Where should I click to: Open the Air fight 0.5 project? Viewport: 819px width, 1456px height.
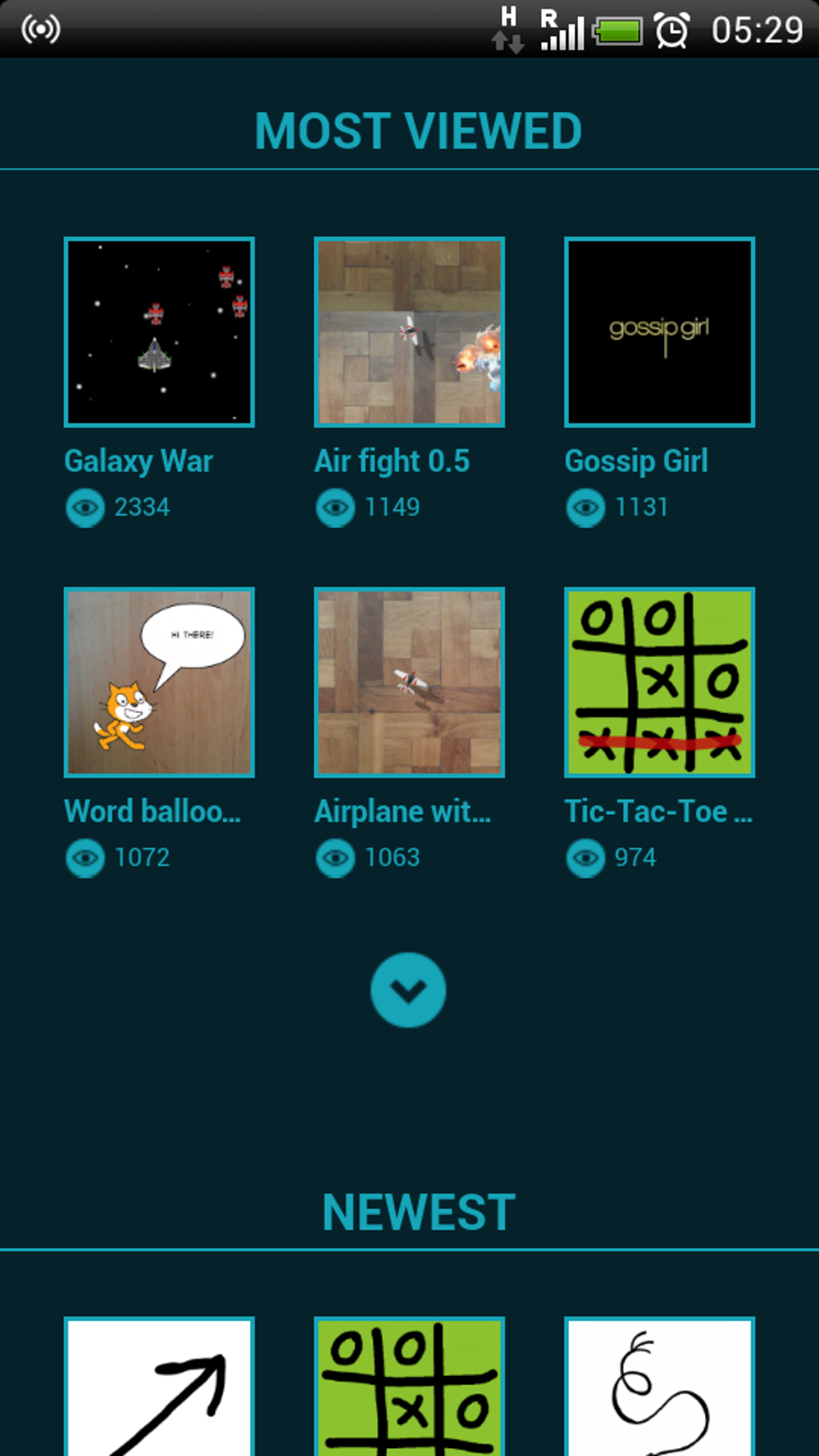pyautogui.click(x=409, y=332)
